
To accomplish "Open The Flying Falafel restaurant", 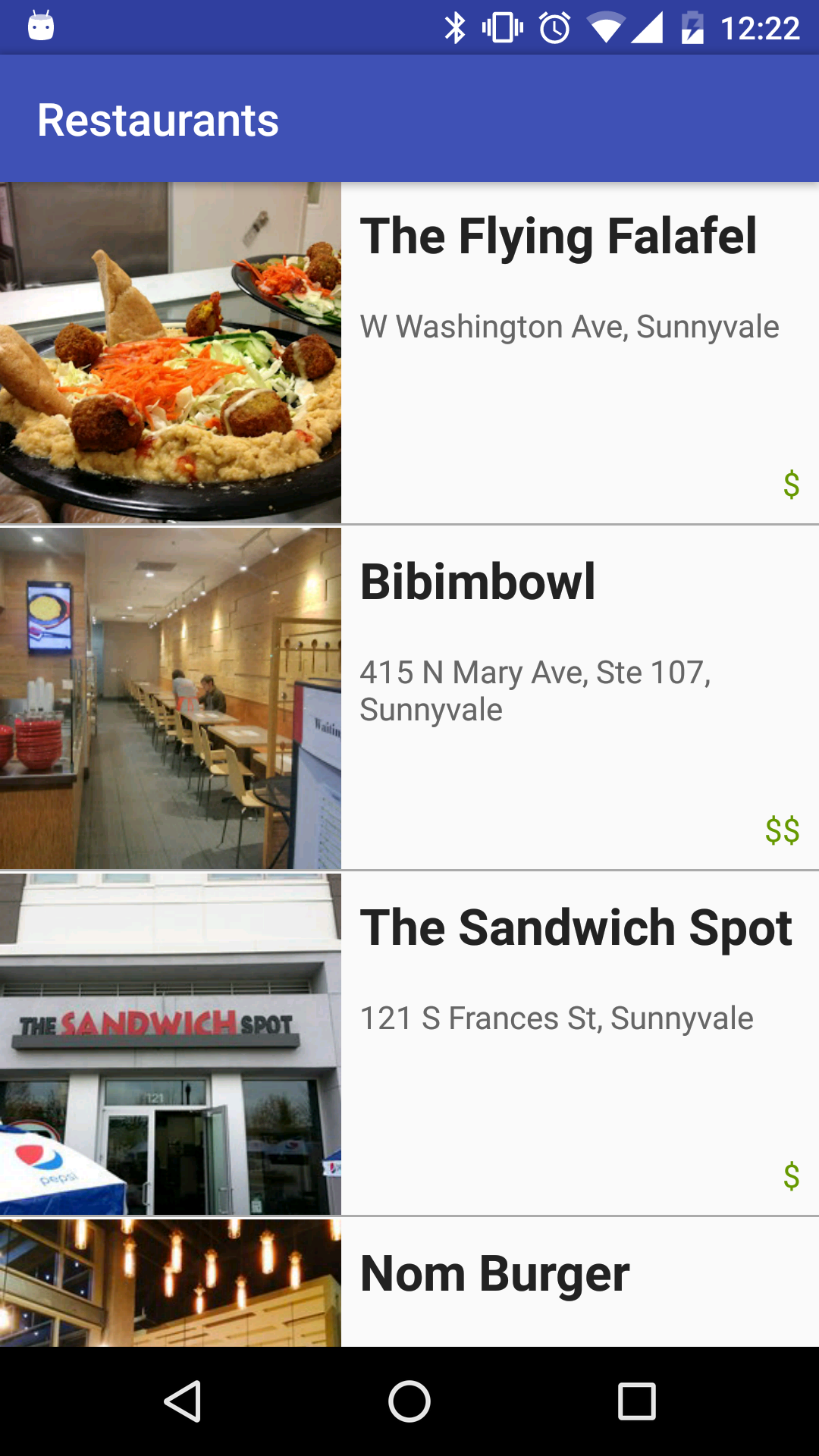I will 558,237.
